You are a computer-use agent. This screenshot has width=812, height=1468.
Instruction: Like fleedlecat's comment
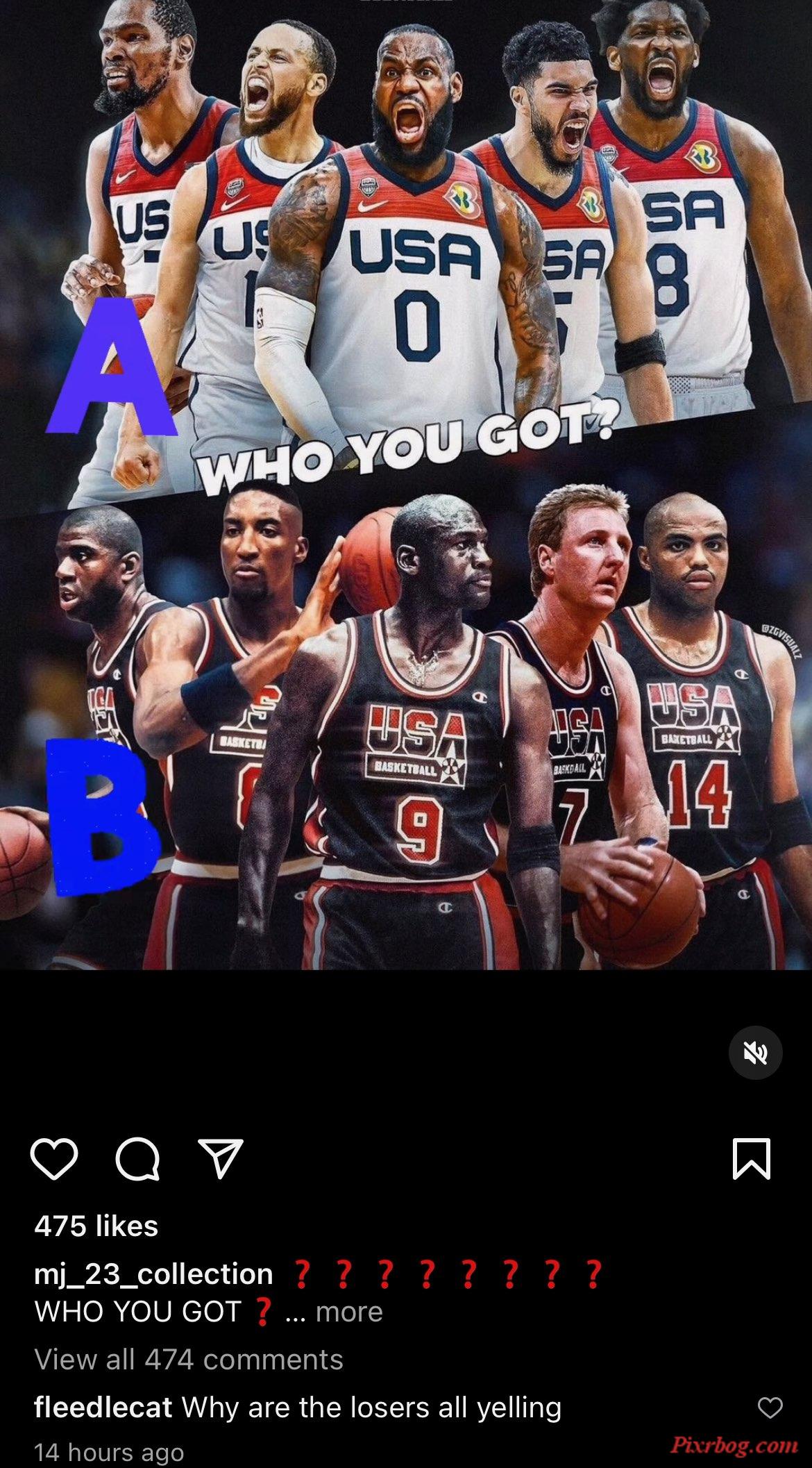[x=770, y=1408]
